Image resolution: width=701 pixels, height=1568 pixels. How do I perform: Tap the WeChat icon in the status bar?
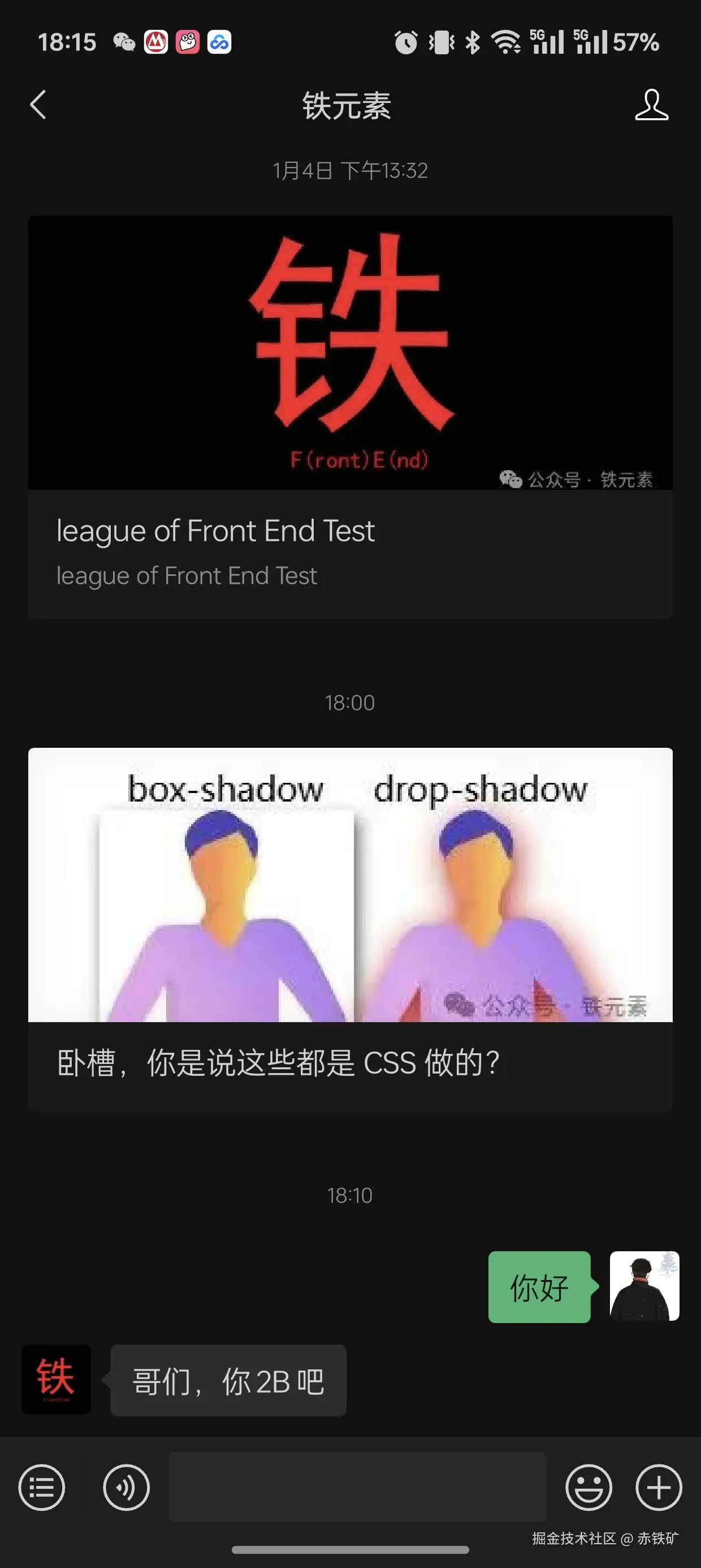(x=124, y=42)
